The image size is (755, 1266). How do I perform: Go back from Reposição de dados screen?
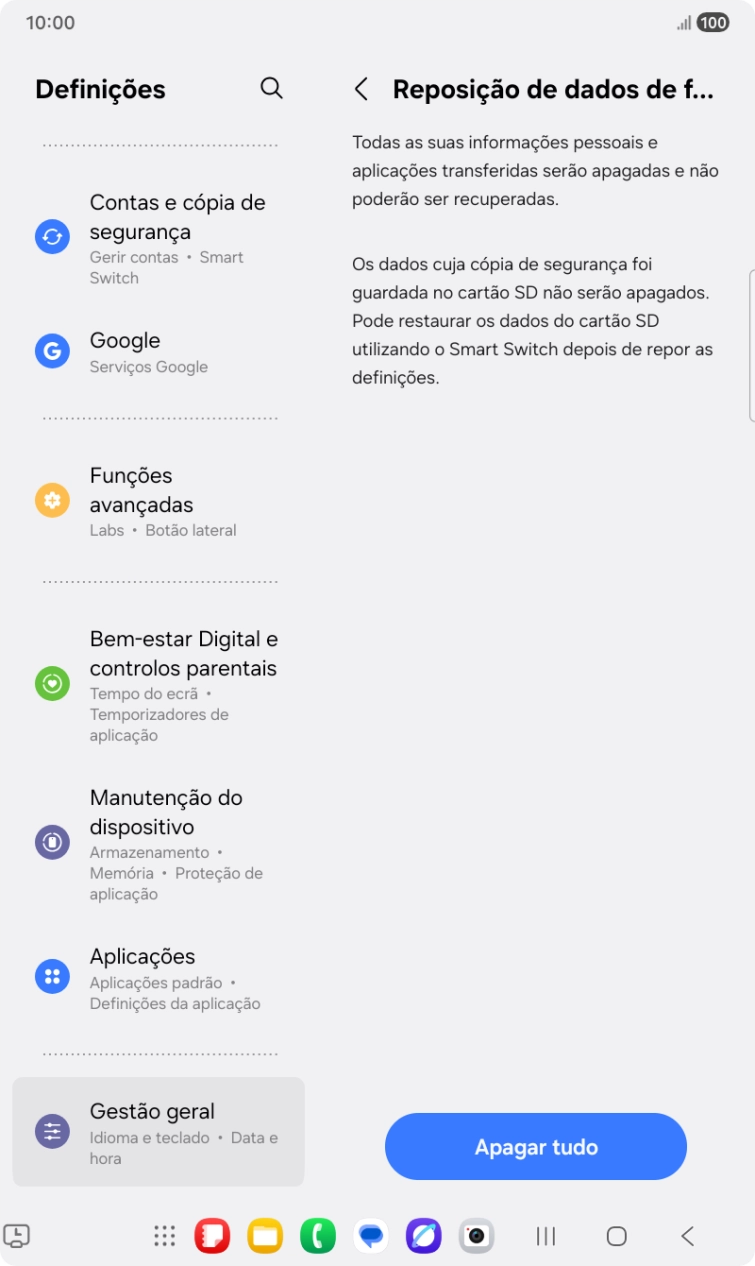point(363,89)
